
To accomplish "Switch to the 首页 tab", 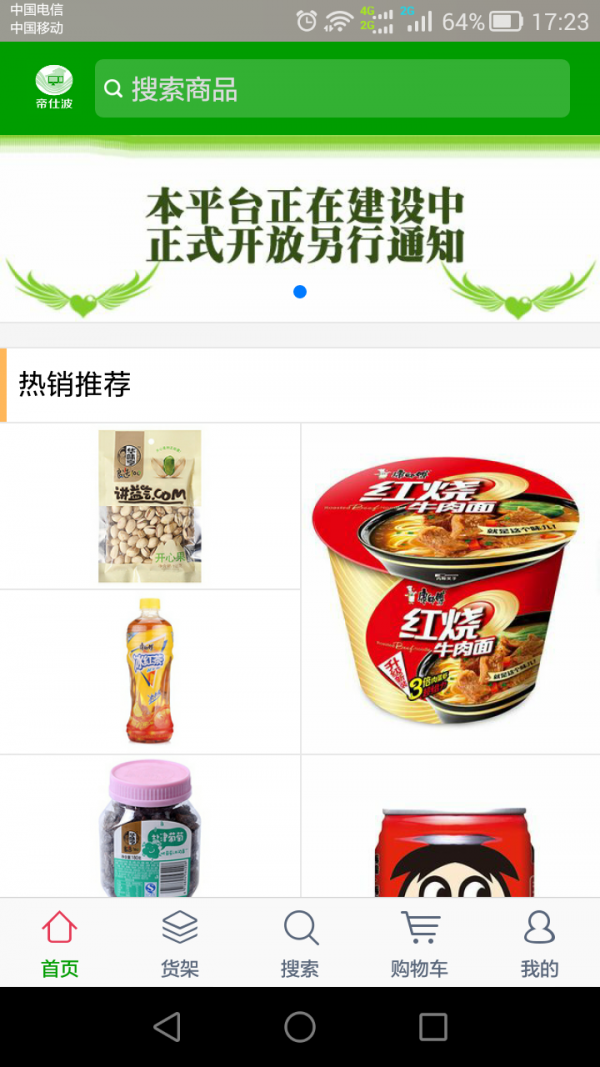I will tap(60, 943).
